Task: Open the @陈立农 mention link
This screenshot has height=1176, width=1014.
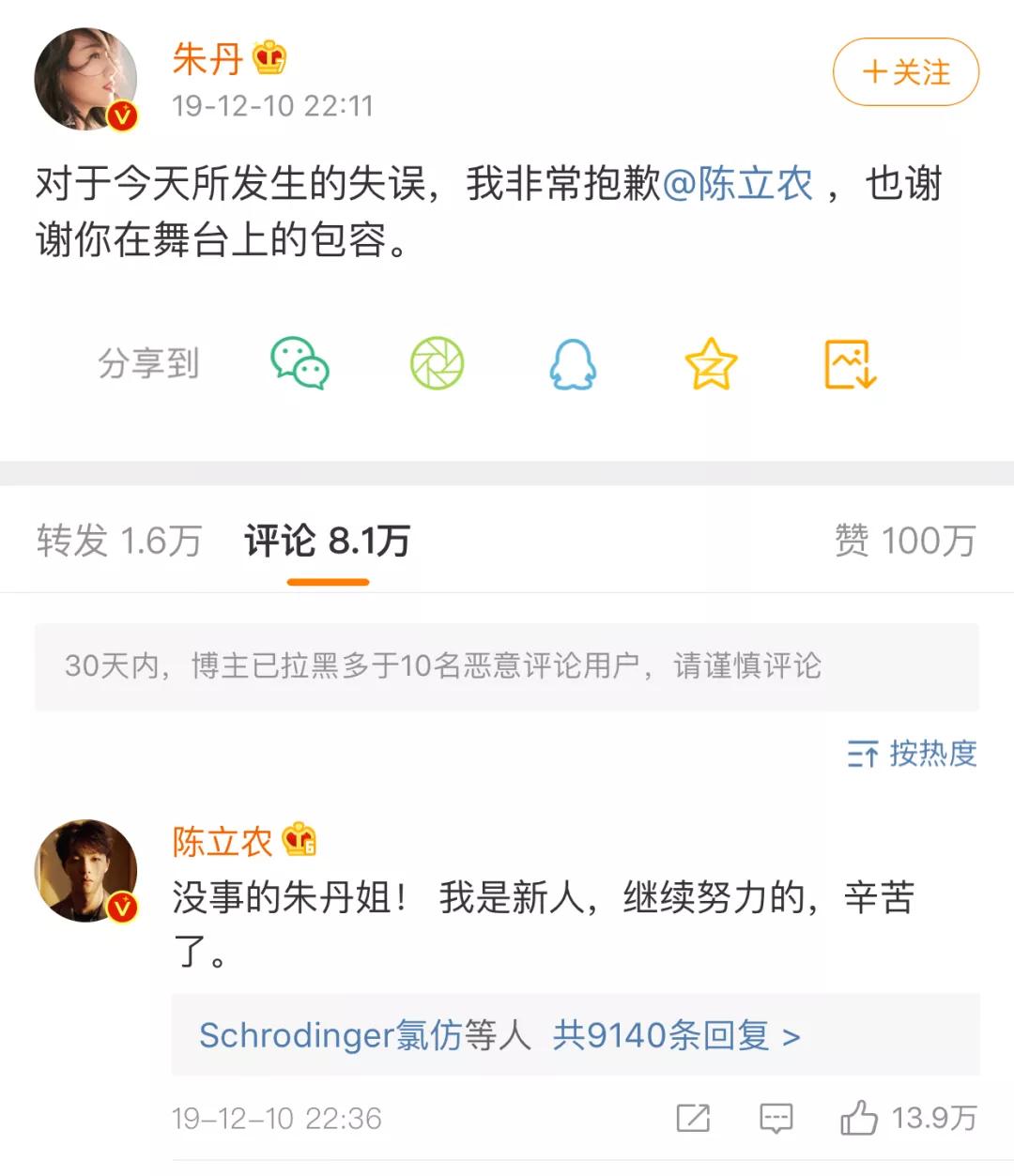Action: tap(738, 184)
